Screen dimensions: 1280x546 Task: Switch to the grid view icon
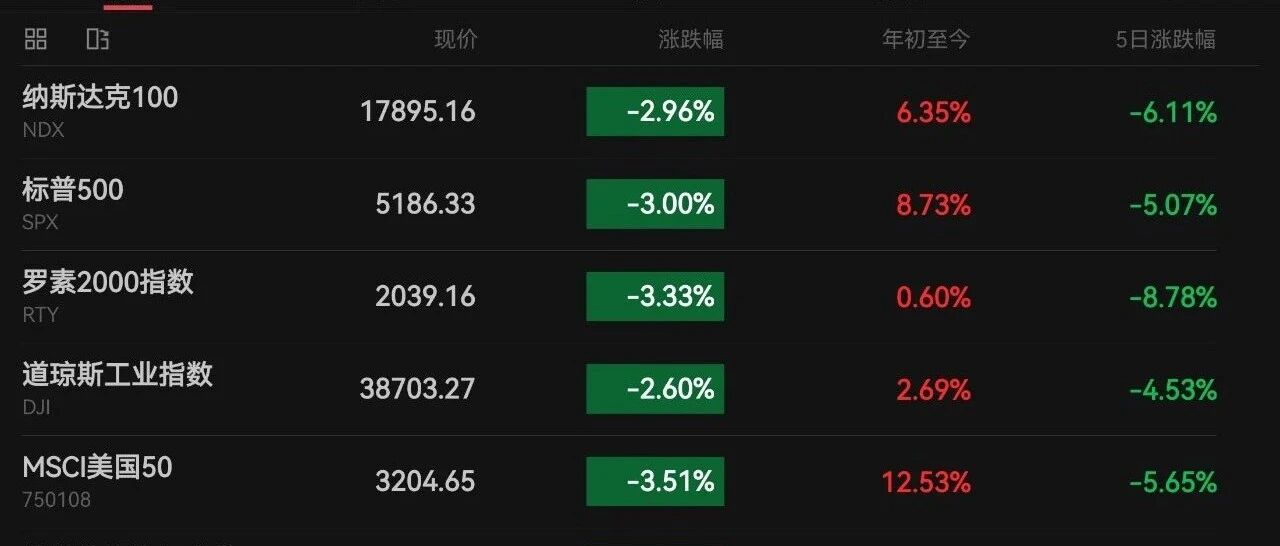click(x=36, y=39)
